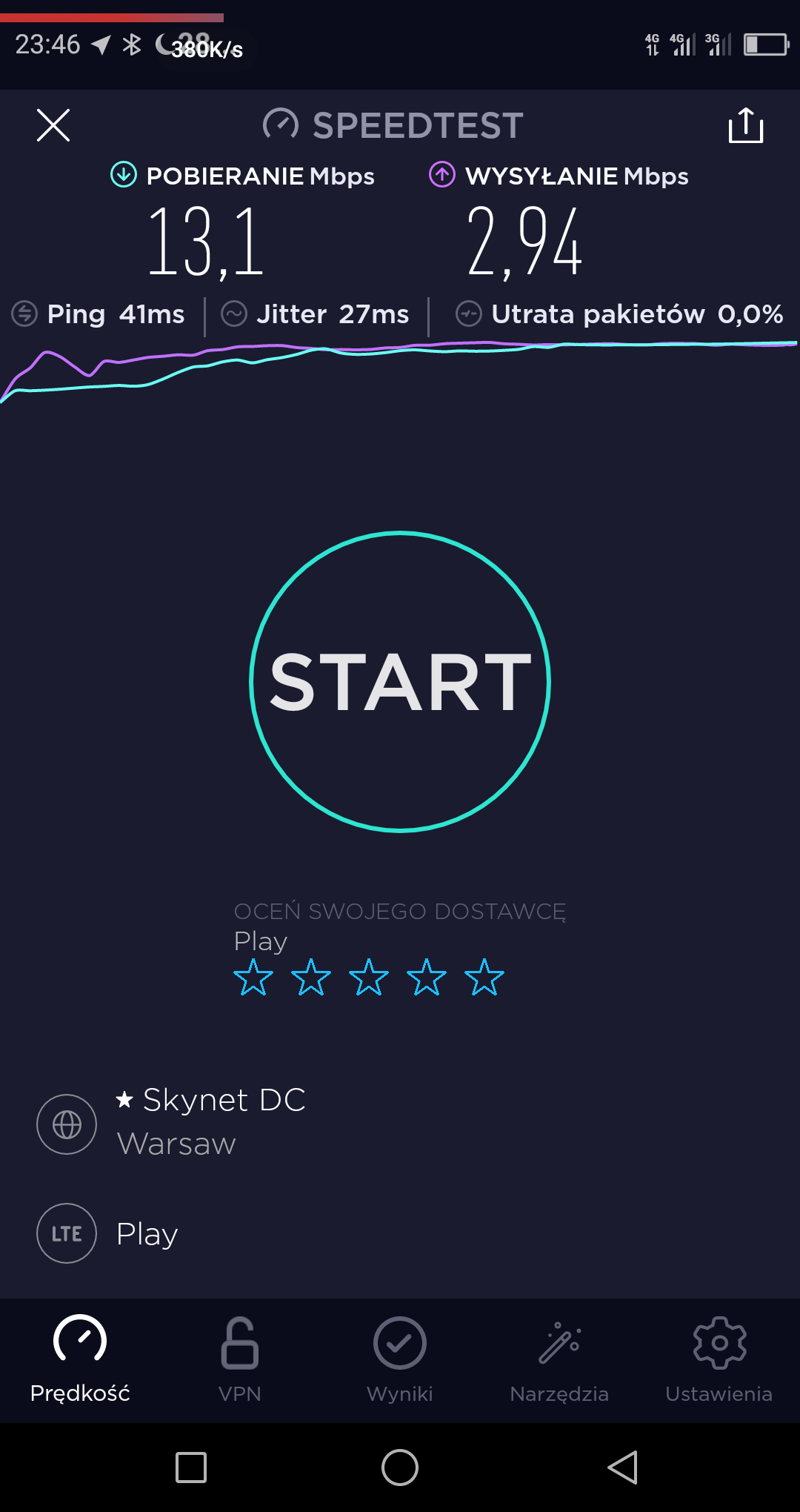The image size is (800, 1512).
Task: Share the speed test result
Action: 745,125
